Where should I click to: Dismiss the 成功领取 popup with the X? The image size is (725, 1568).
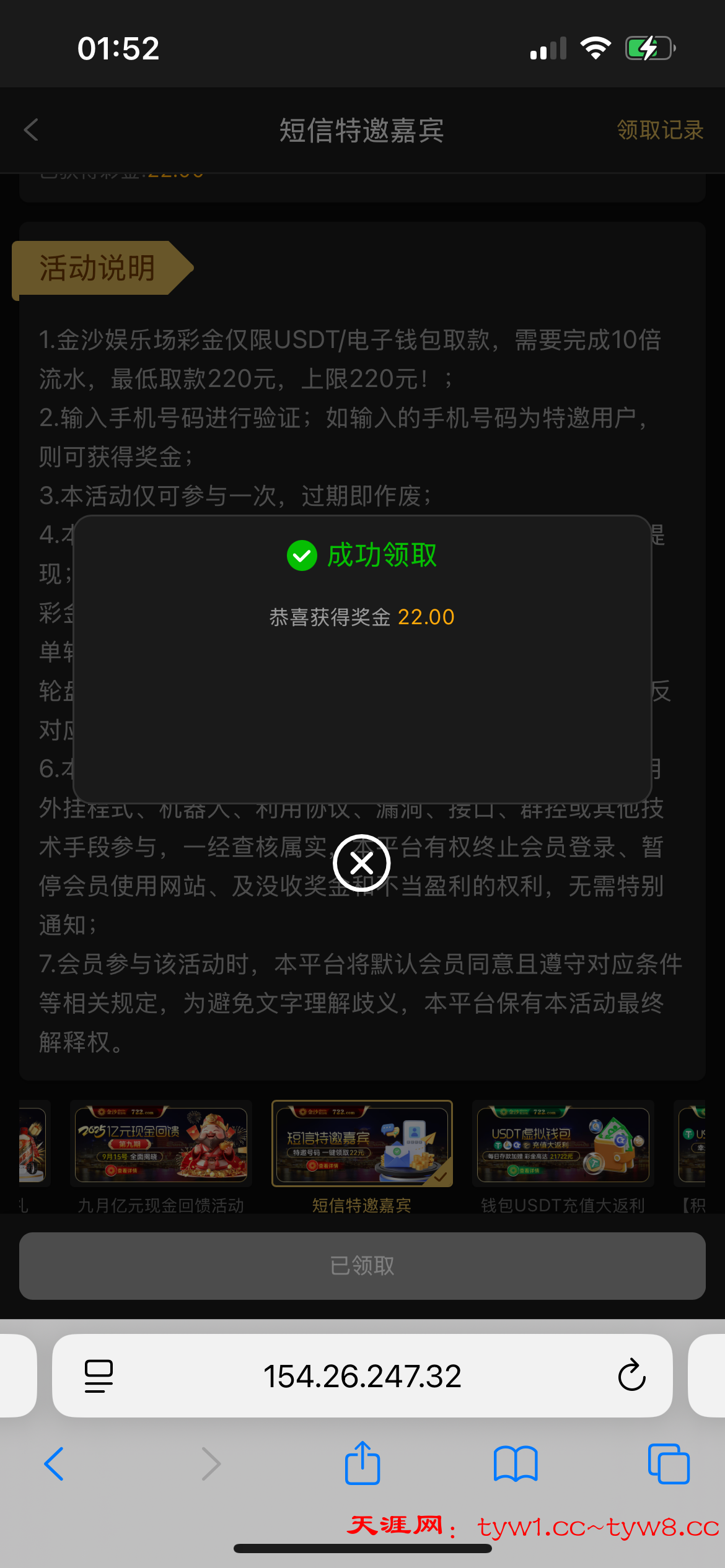pos(362,863)
